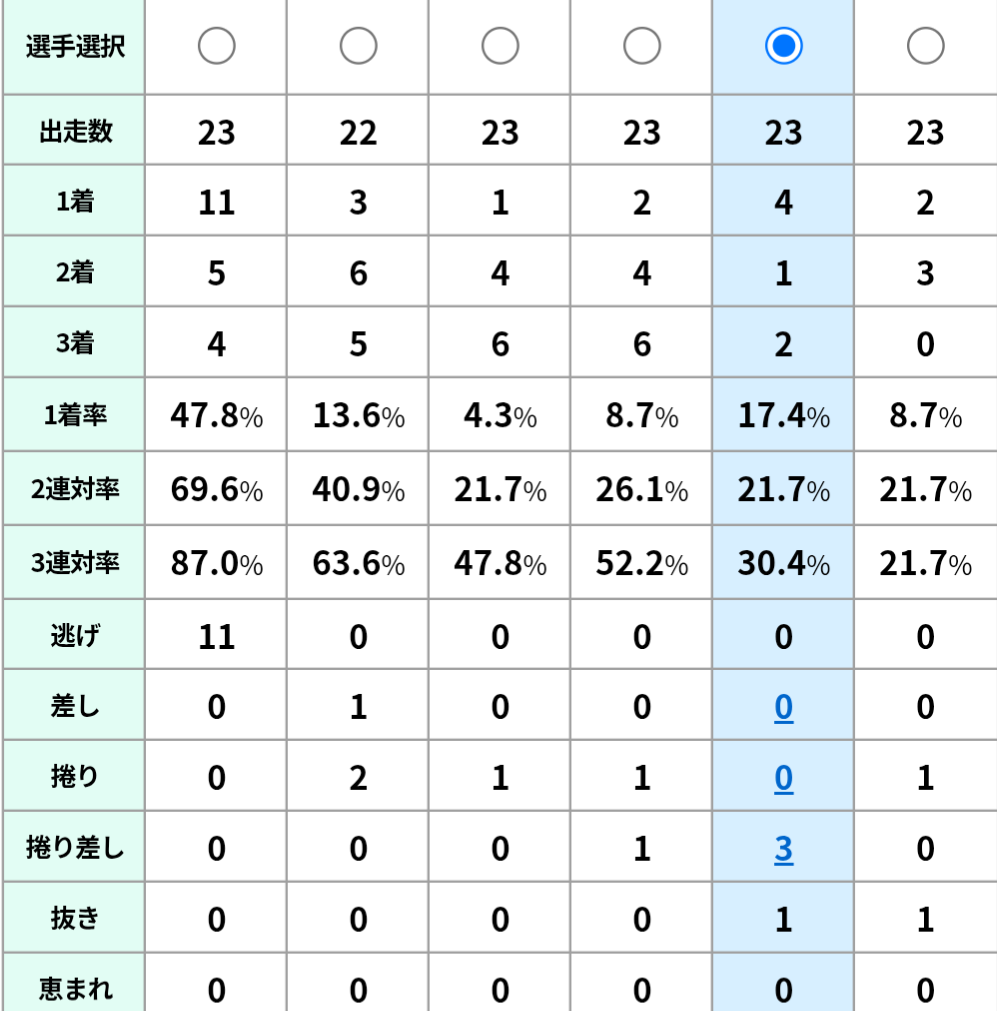This screenshot has width=997, height=1011.
Task: Select the racer with 52.2% top-three rate
Action: coord(642,46)
